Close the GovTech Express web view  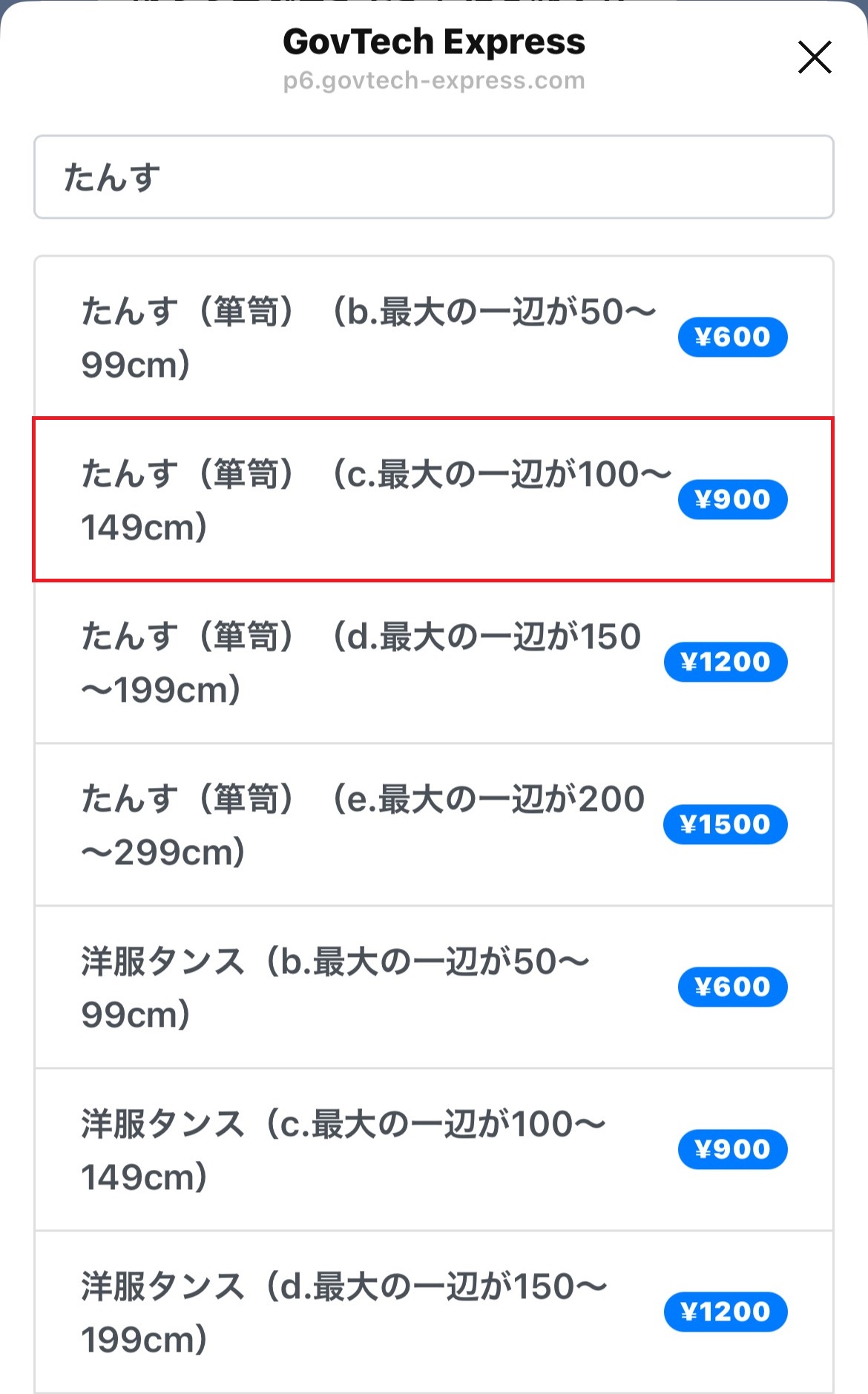tap(814, 58)
